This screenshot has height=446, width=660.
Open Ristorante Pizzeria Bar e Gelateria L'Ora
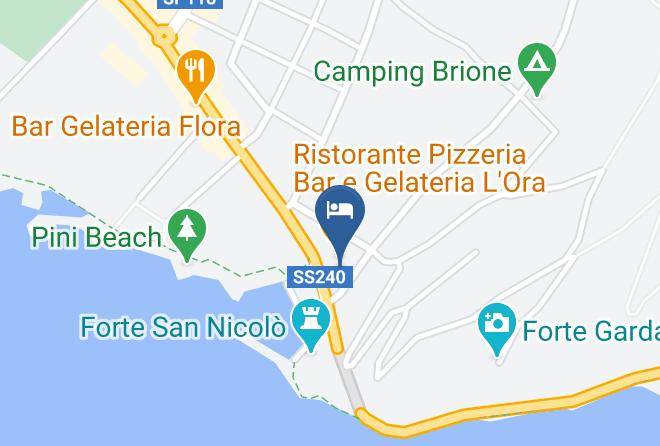[x=419, y=168]
